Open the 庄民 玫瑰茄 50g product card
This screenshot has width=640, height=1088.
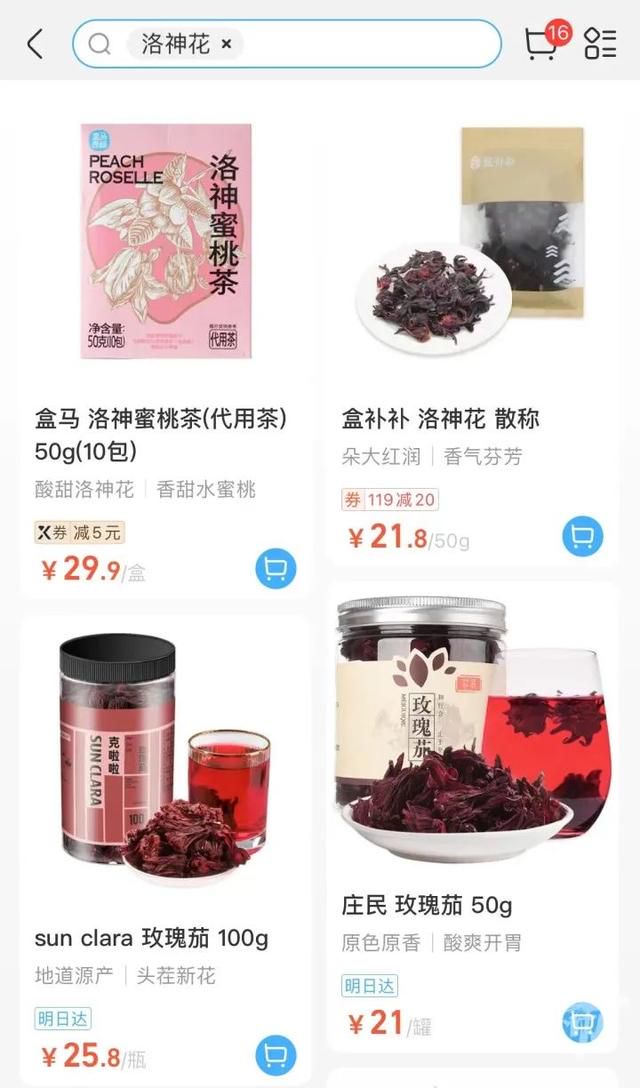[471, 817]
